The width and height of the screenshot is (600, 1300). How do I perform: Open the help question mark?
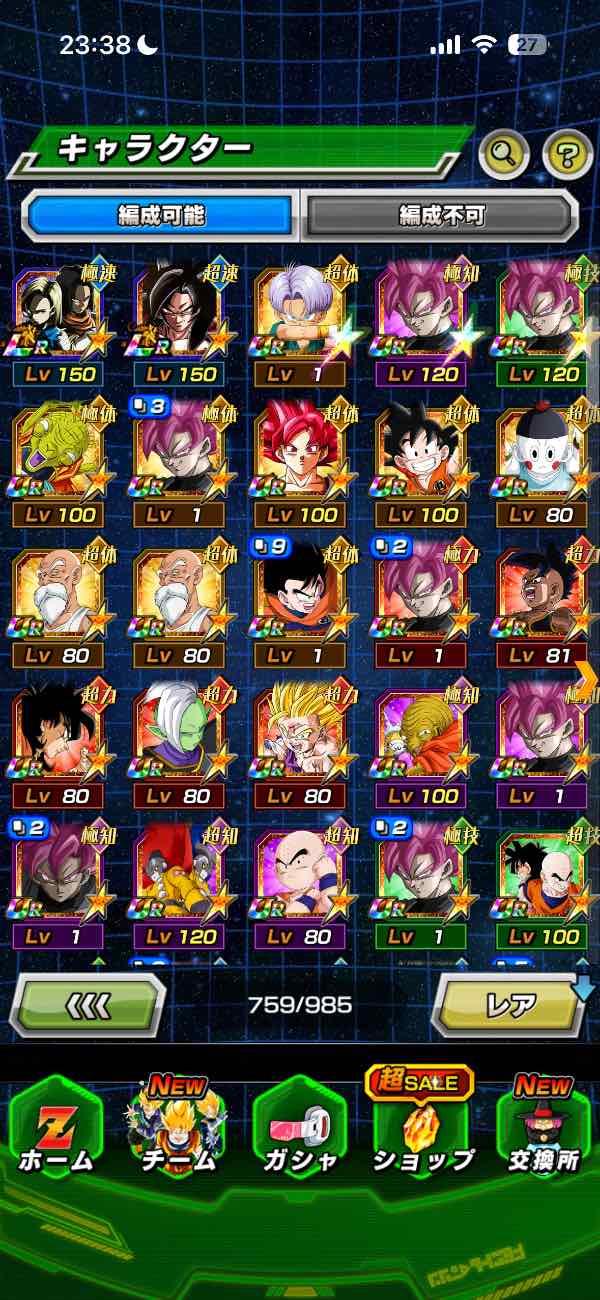(x=567, y=153)
